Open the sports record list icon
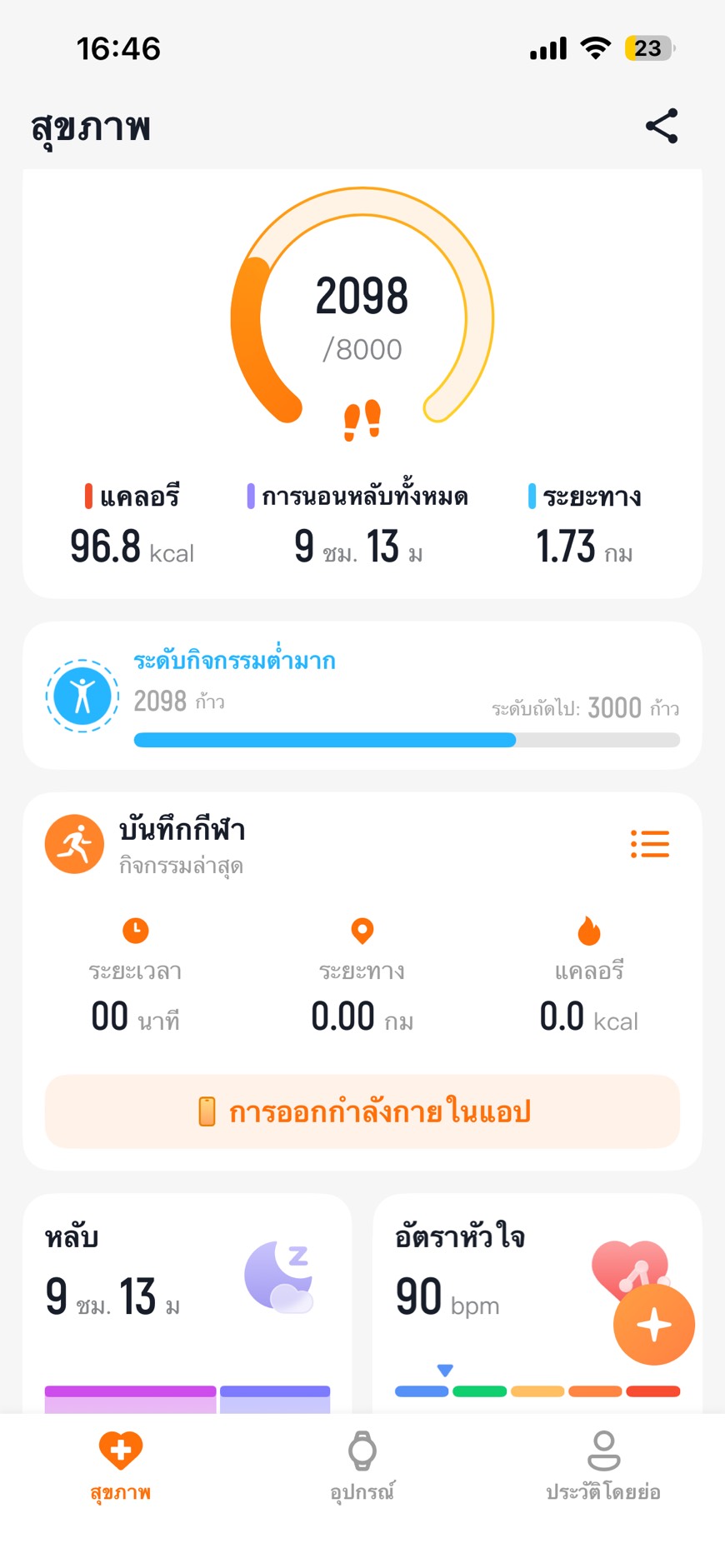 650,844
